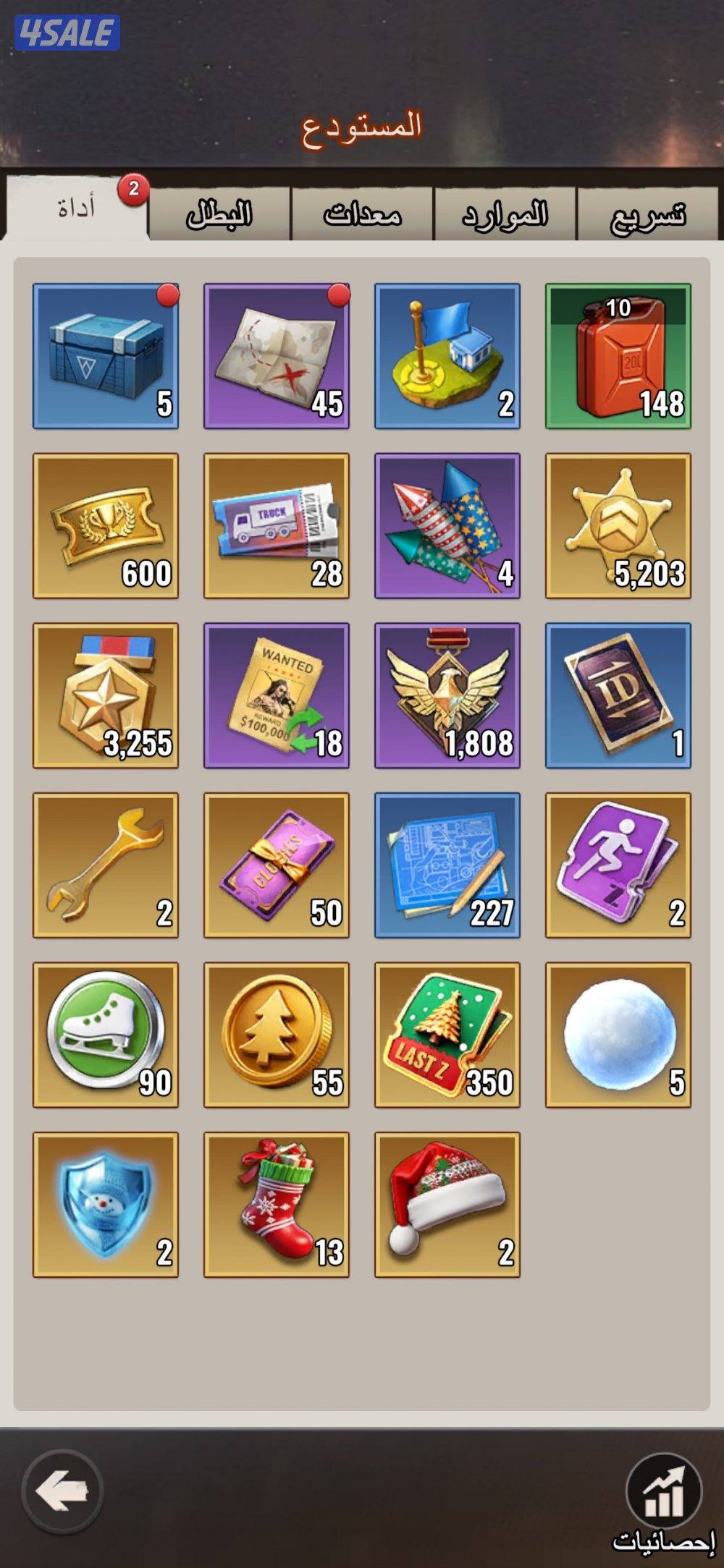Tap the golden wrench item
Screen dimensions: 724x1568
(x=106, y=865)
